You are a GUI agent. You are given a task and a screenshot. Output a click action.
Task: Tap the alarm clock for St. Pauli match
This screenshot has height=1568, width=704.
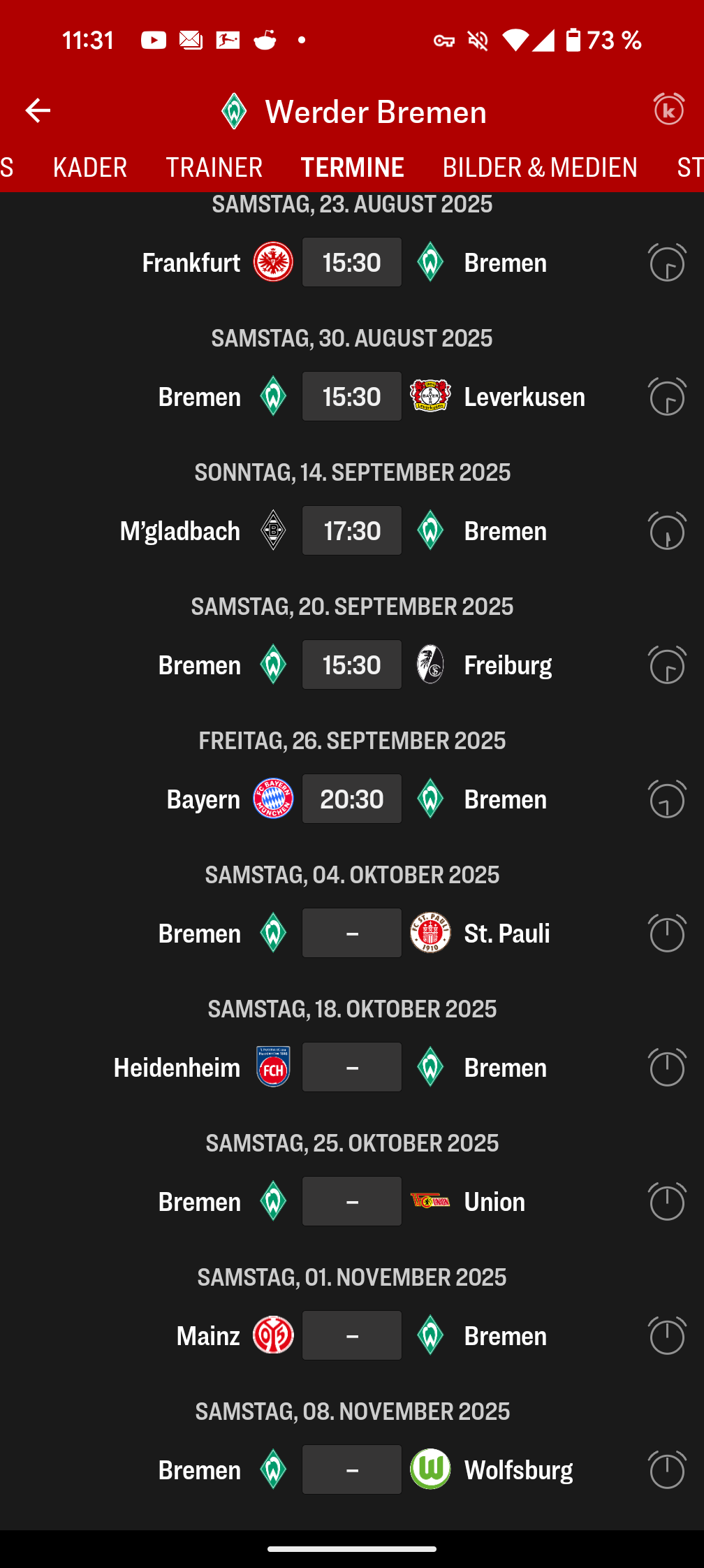pyautogui.click(x=667, y=934)
